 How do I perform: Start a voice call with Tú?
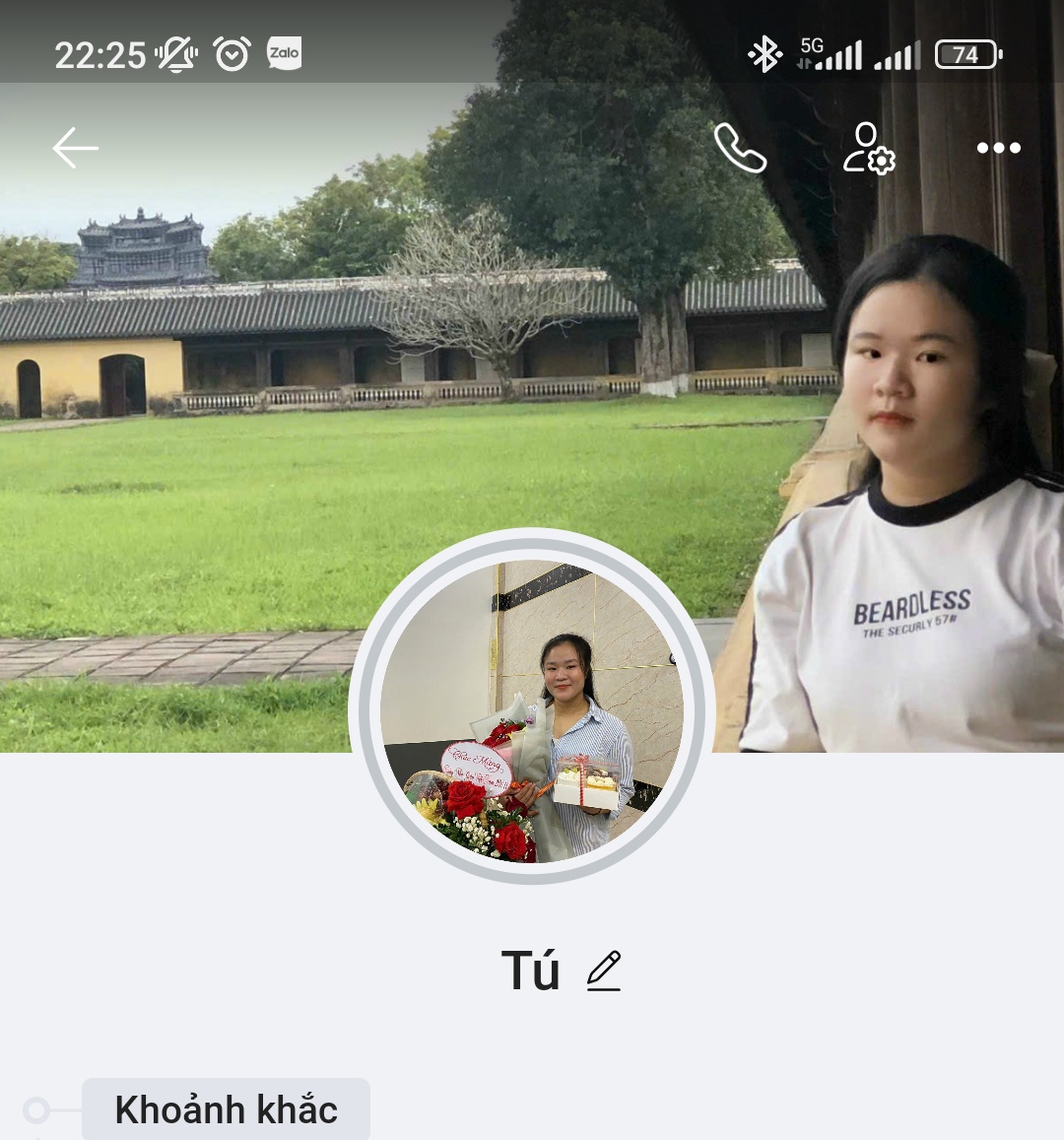(740, 149)
